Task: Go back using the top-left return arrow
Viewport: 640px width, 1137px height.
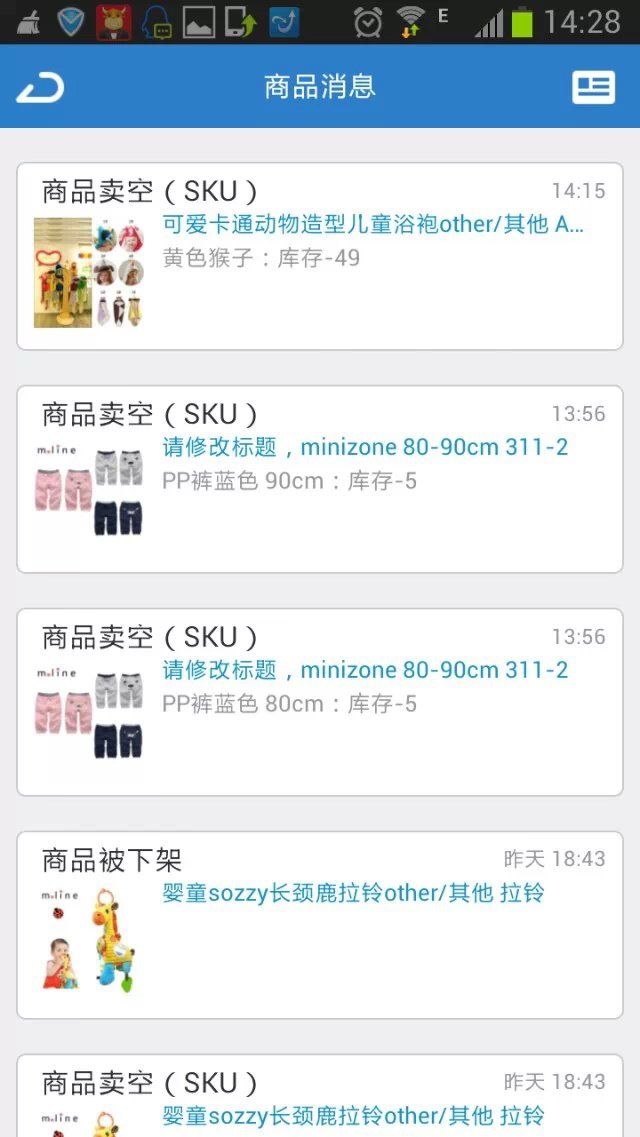Action: [x=40, y=88]
